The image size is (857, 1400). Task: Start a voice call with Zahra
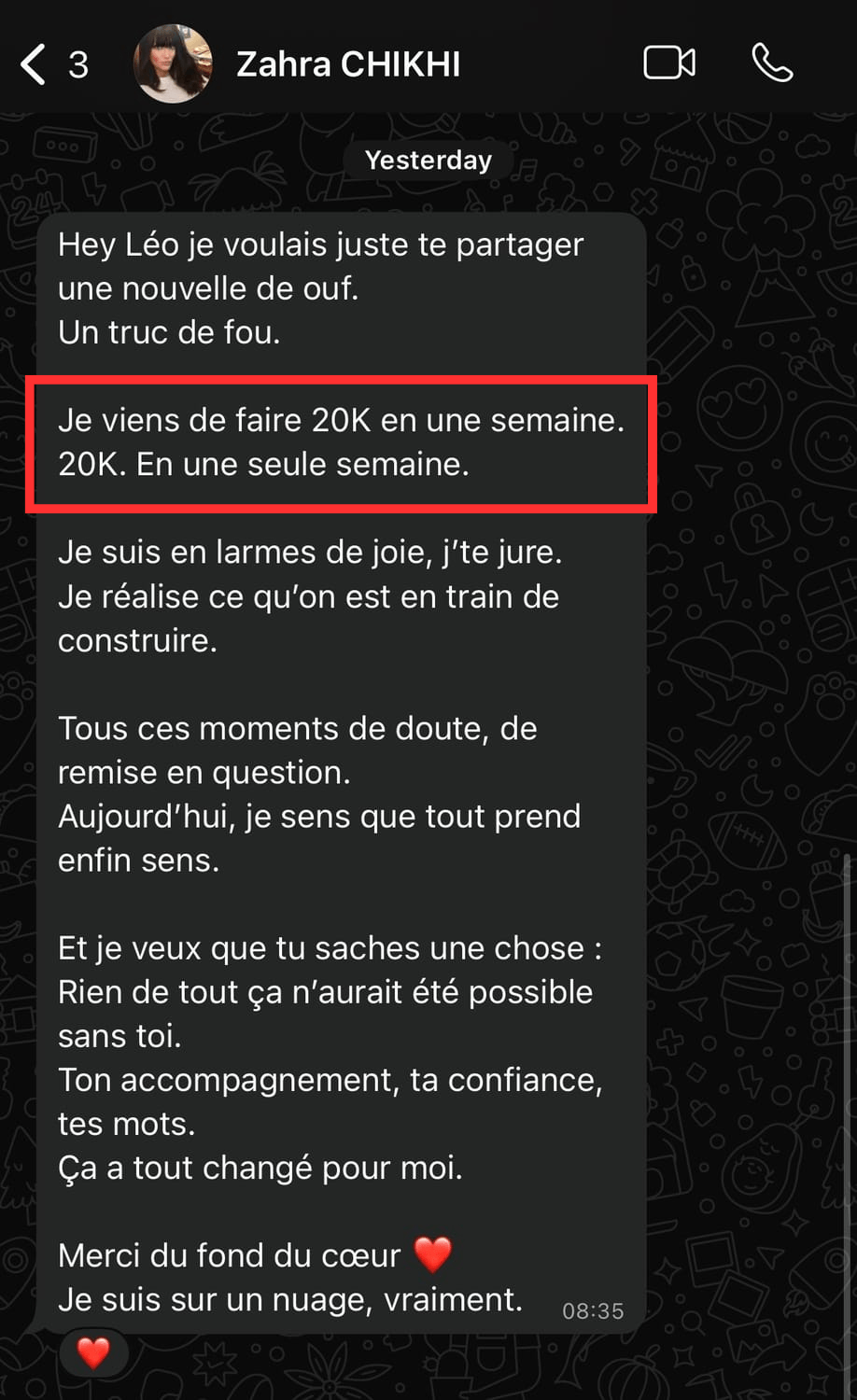pyautogui.click(x=772, y=63)
